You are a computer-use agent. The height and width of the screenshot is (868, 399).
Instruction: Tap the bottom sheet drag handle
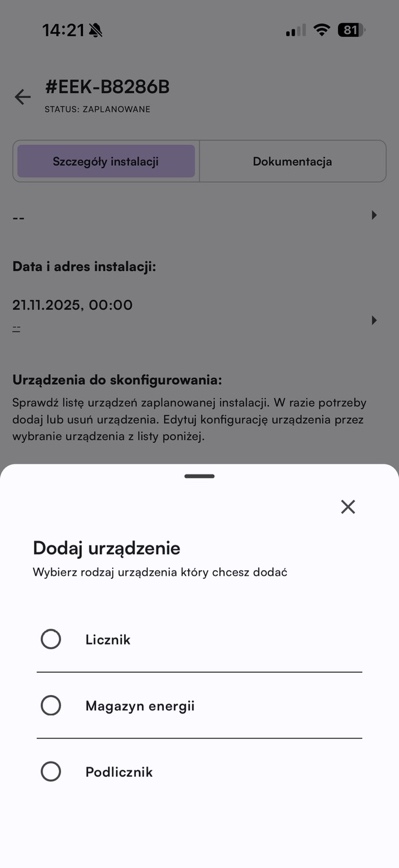pyautogui.click(x=199, y=476)
